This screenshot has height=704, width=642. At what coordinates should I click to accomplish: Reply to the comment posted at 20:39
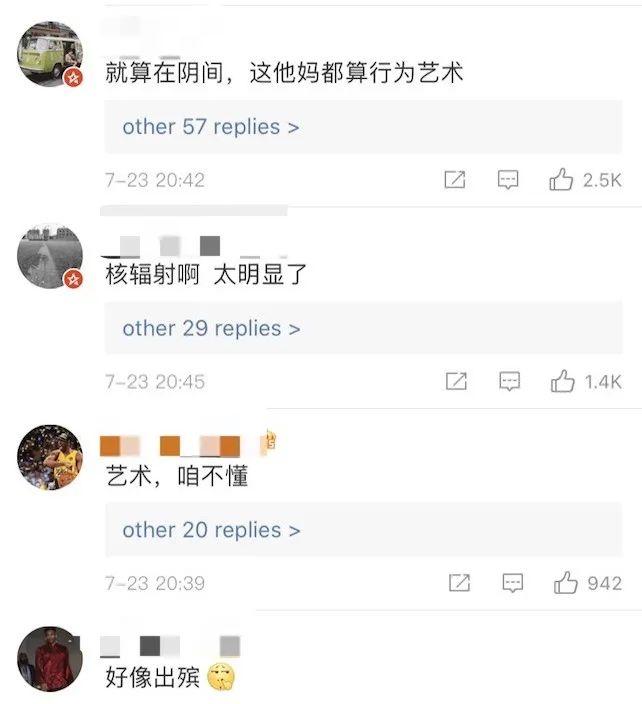click(513, 583)
